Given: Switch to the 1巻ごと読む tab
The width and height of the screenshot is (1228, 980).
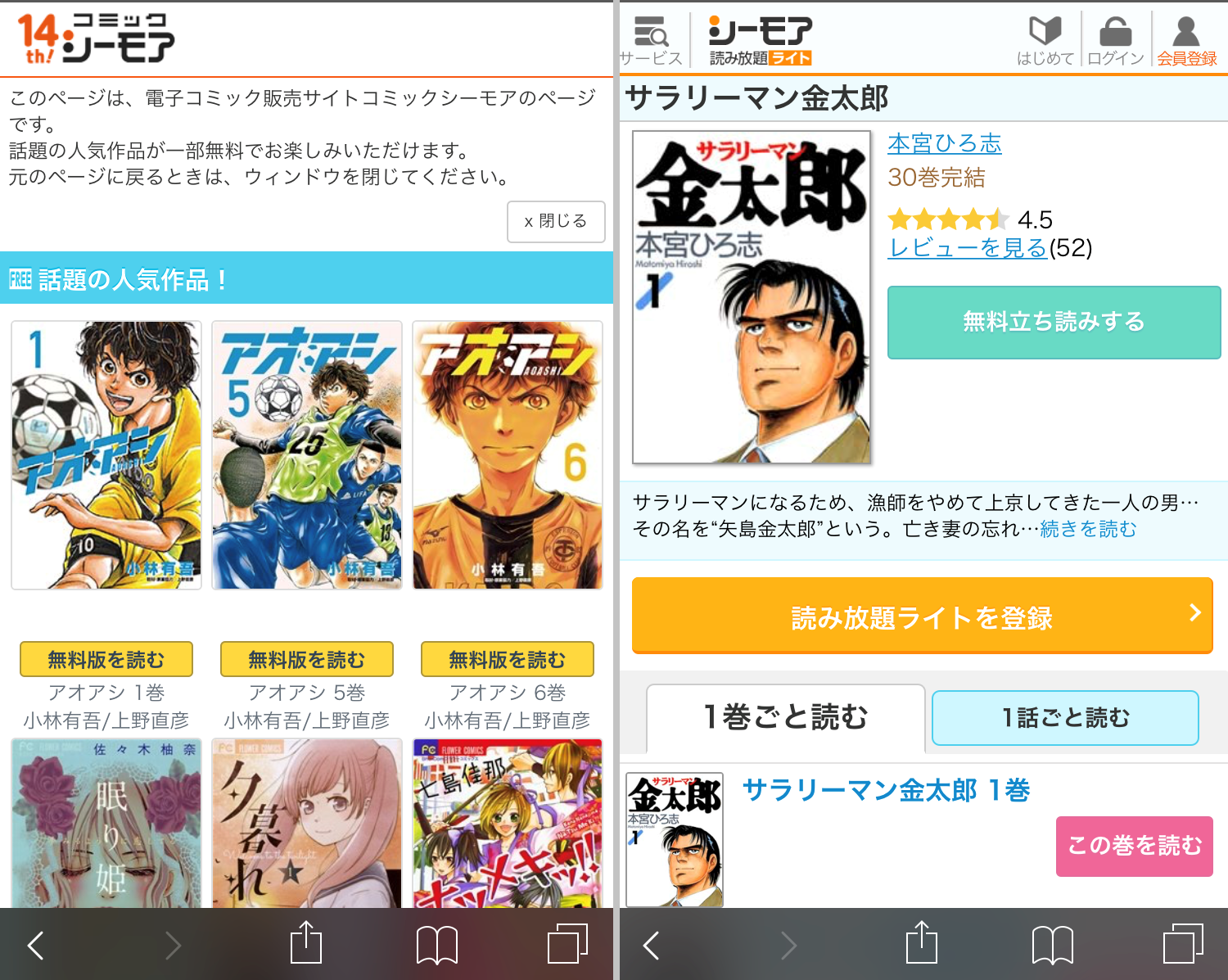Looking at the screenshot, I should [785, 717].
